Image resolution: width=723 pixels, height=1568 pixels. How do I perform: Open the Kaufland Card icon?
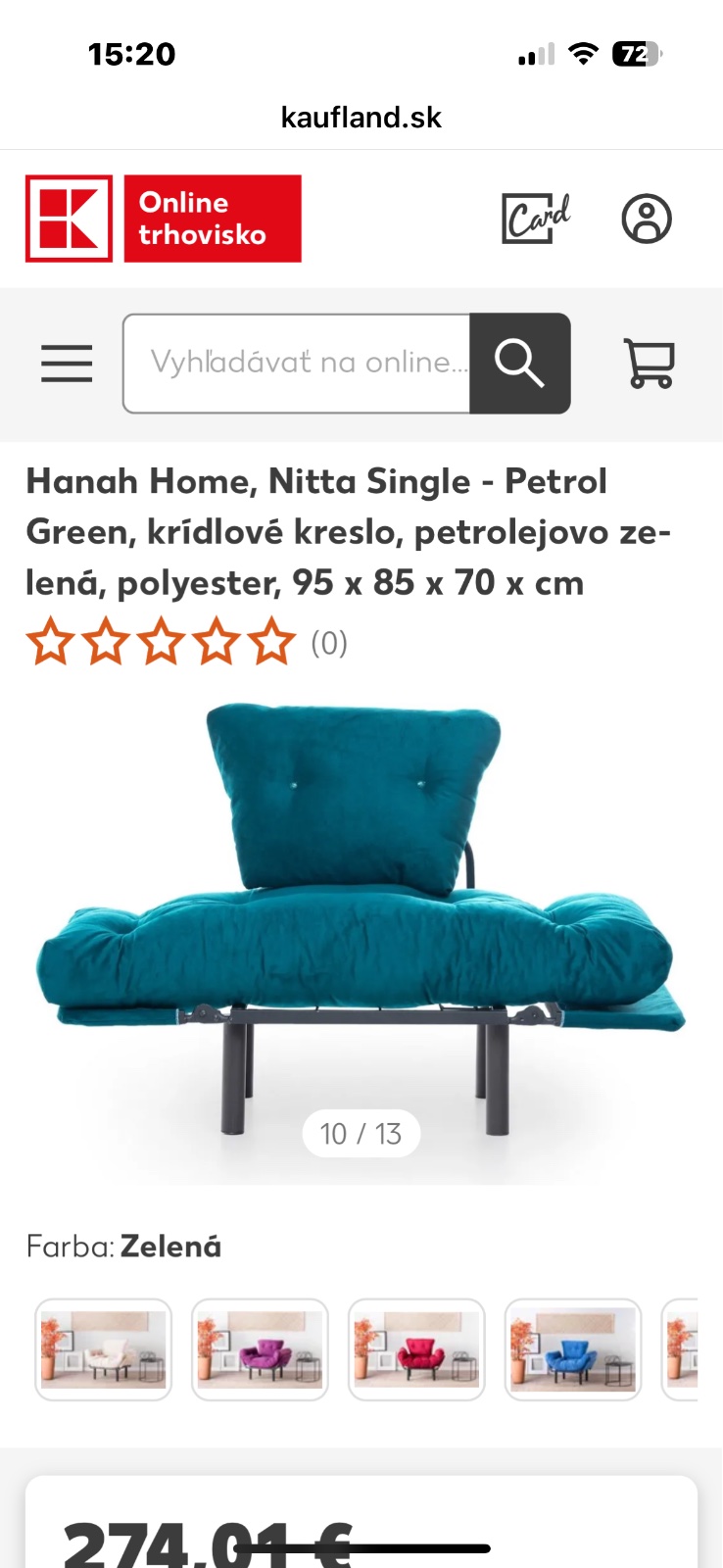tap(535, 218)
